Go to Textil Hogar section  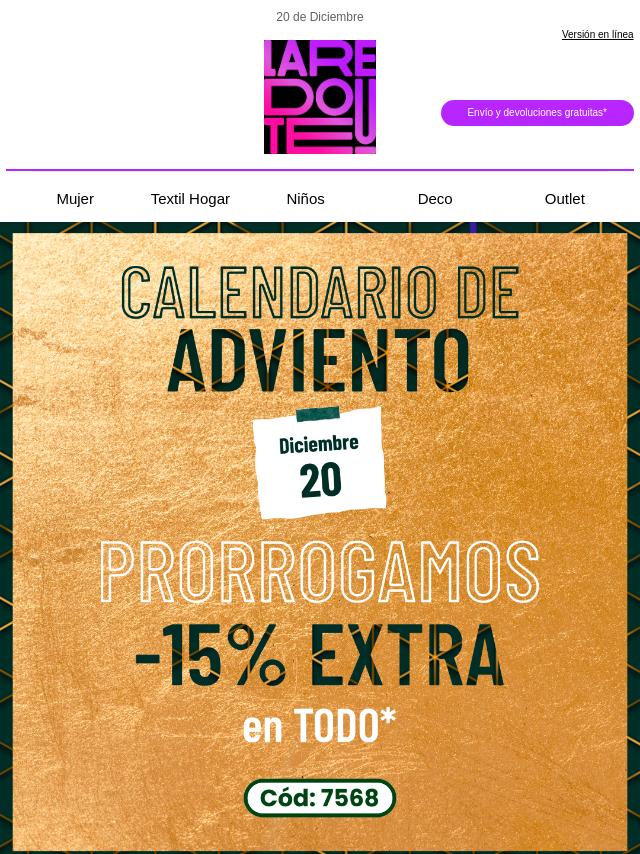point(190,199)
